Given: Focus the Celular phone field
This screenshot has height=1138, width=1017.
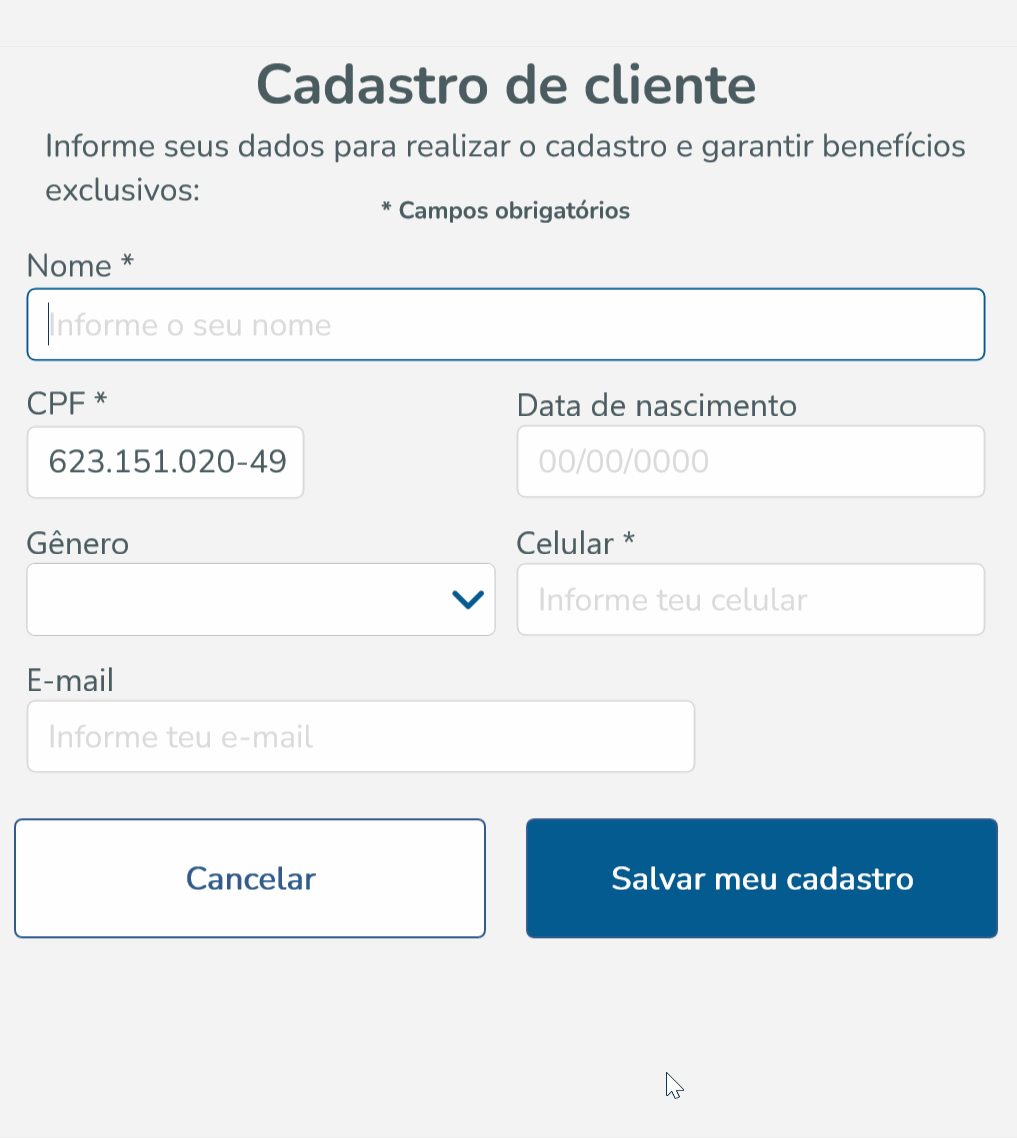Looking at the screenshot, I should point(750,599).
